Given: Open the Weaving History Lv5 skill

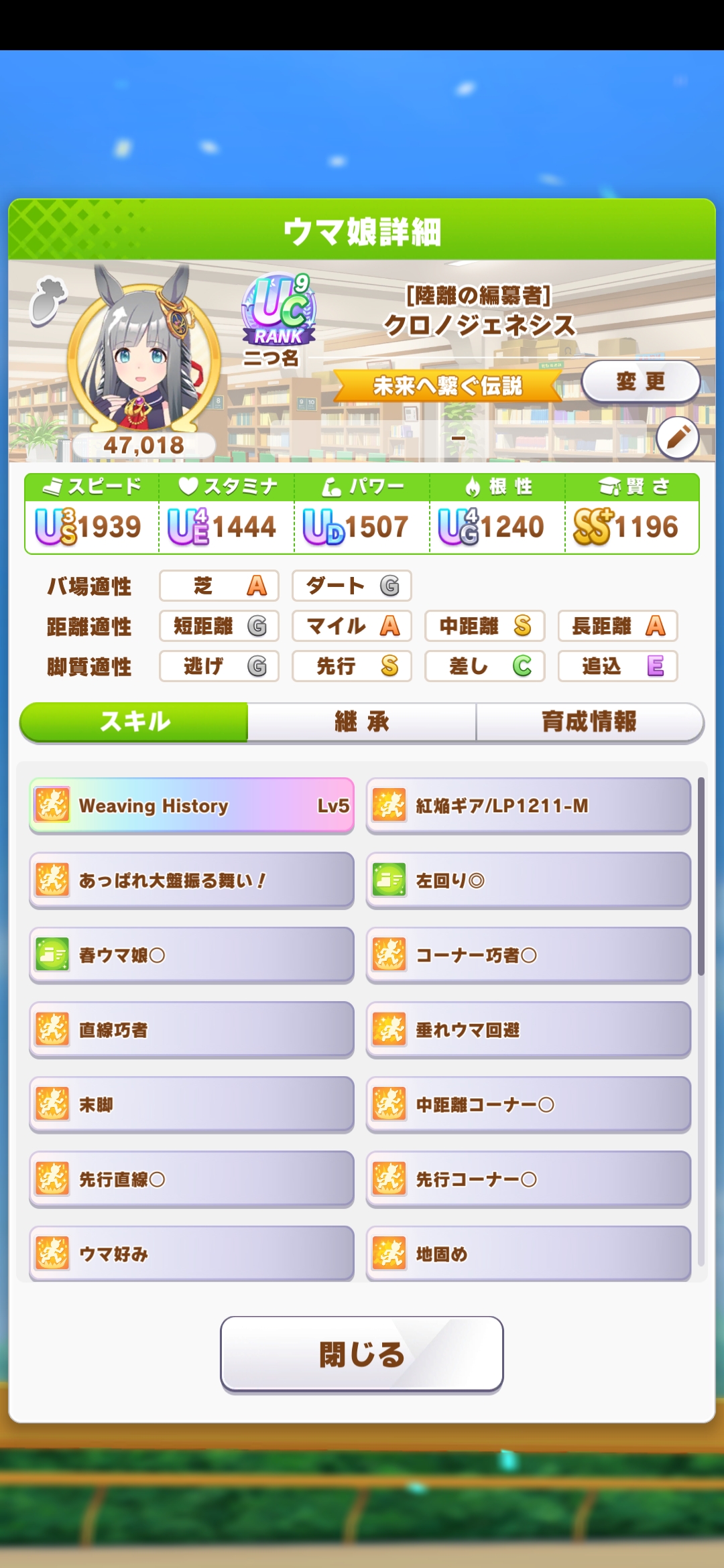Looking at the screenshot, I should [x=192, y=805].
